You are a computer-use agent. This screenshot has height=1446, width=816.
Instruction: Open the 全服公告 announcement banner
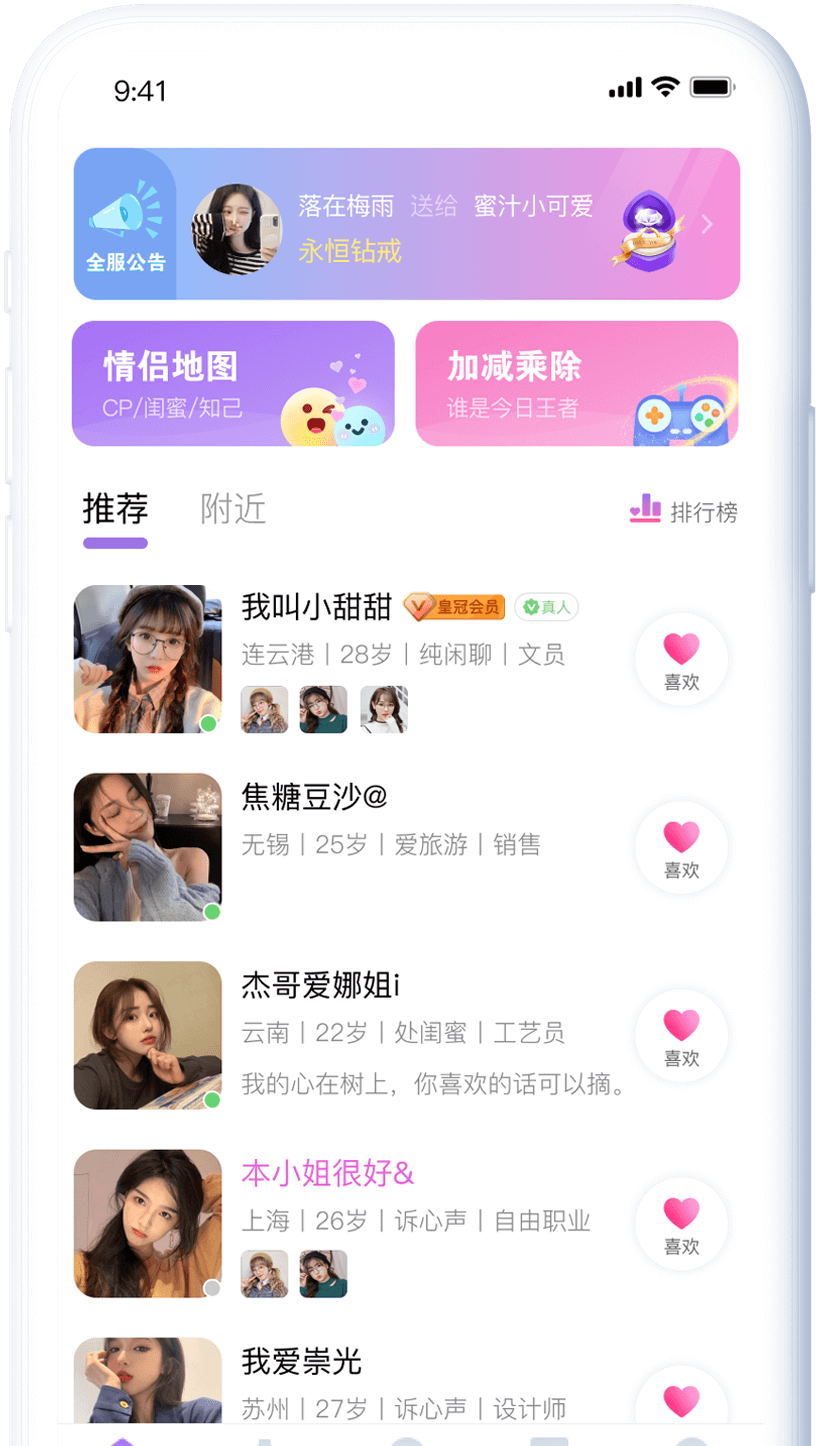[x=407, y=224]
